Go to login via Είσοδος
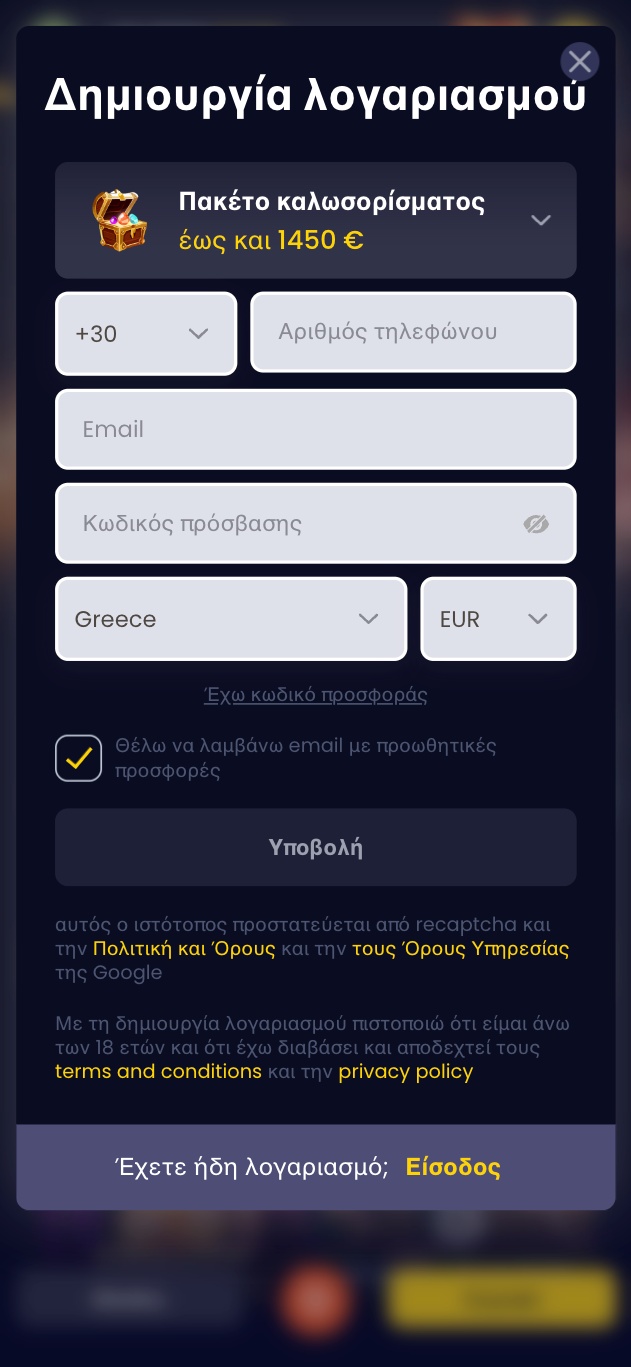The width and height of the screenshot is (631, 1367). click(x=453, y=1167)
